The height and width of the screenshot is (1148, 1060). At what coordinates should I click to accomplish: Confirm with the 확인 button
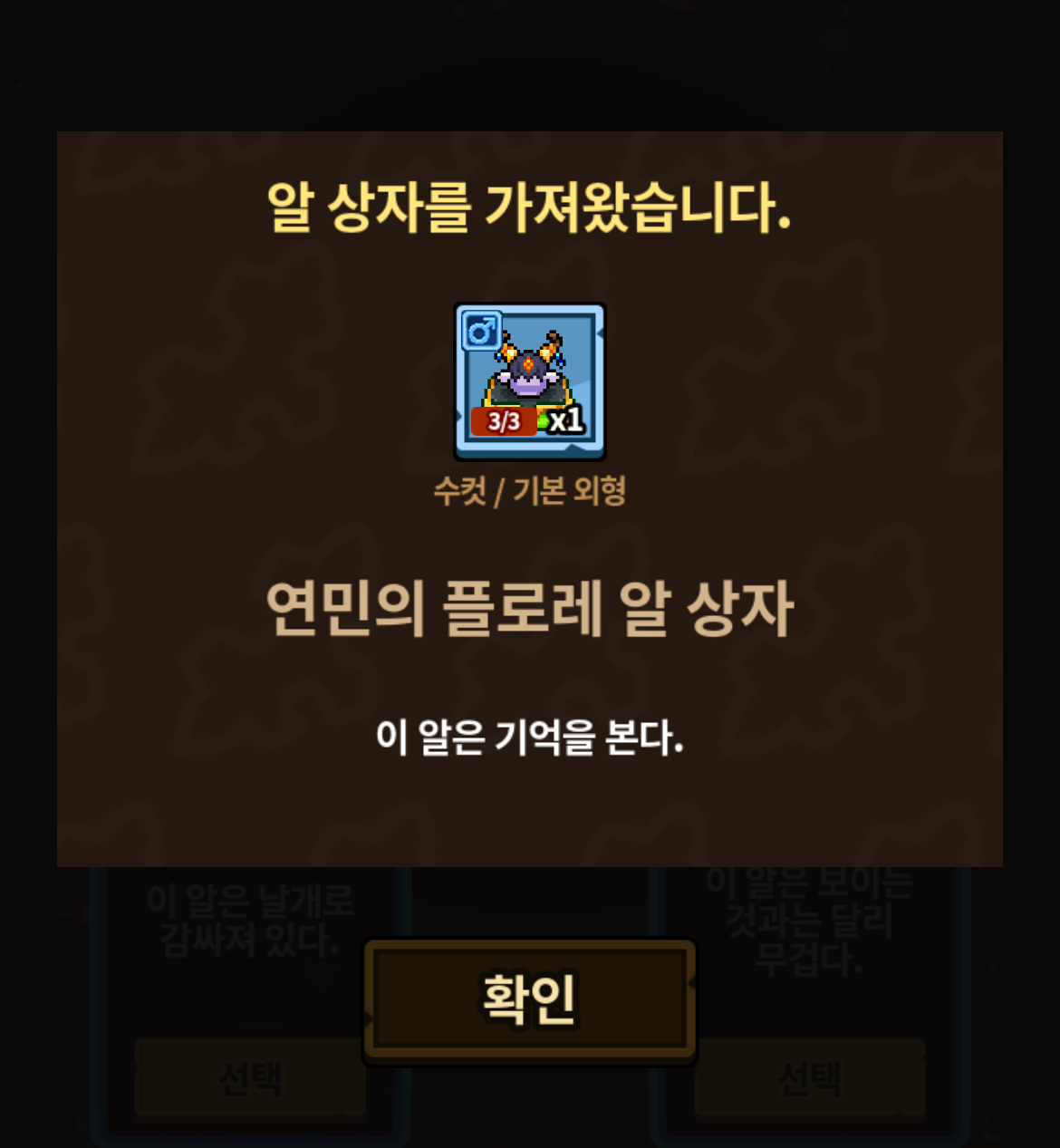tap(529, 999)
